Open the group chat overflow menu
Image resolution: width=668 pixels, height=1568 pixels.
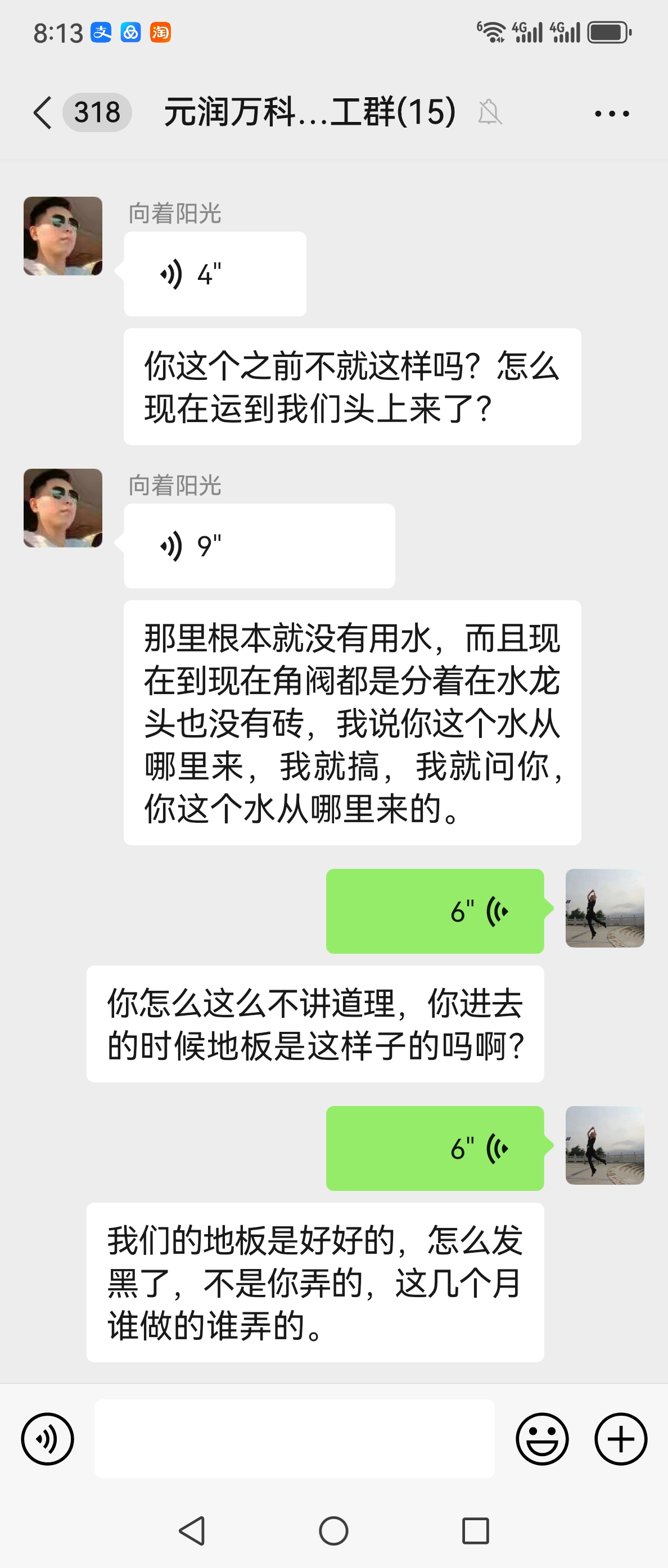click(611, 113)
